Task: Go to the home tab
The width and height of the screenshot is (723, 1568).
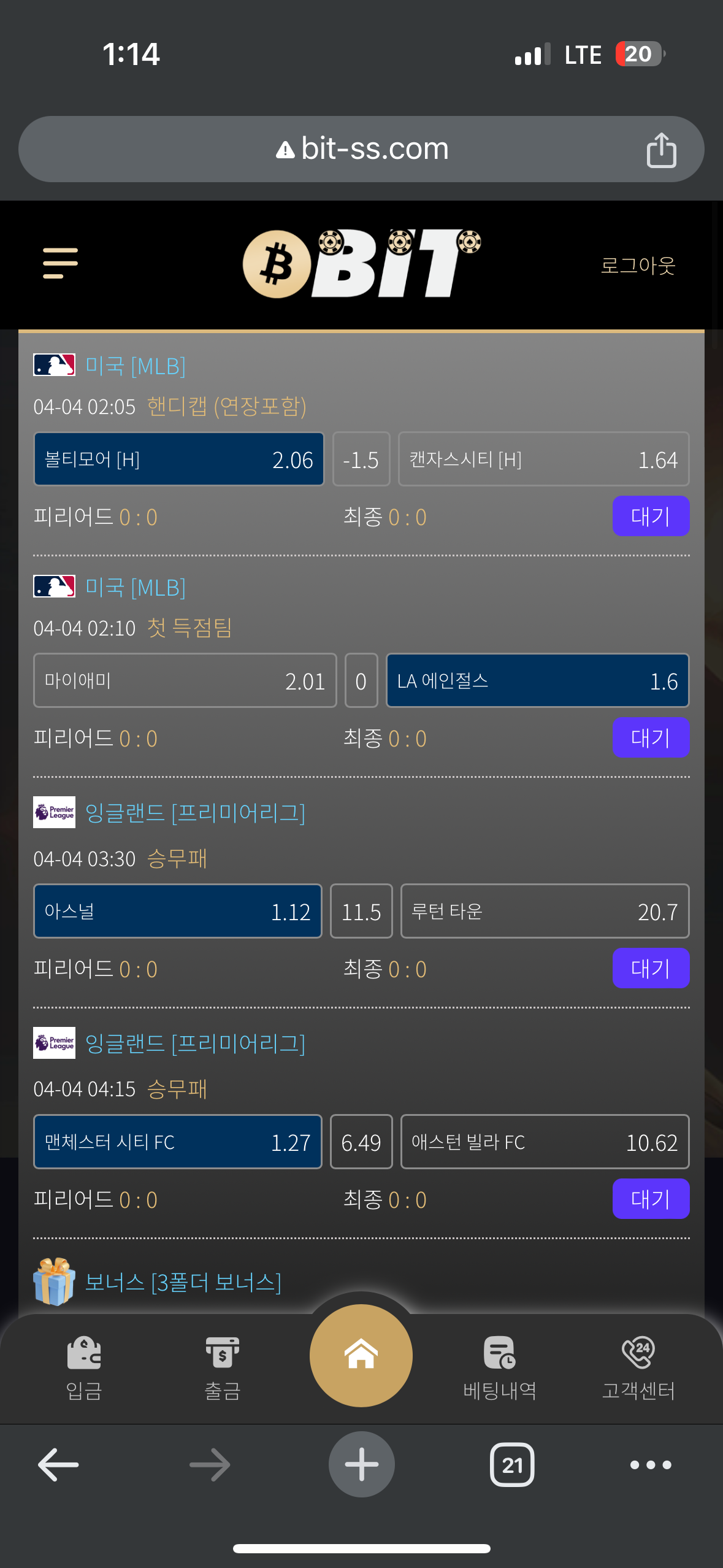Action: tap(361, 1355)
